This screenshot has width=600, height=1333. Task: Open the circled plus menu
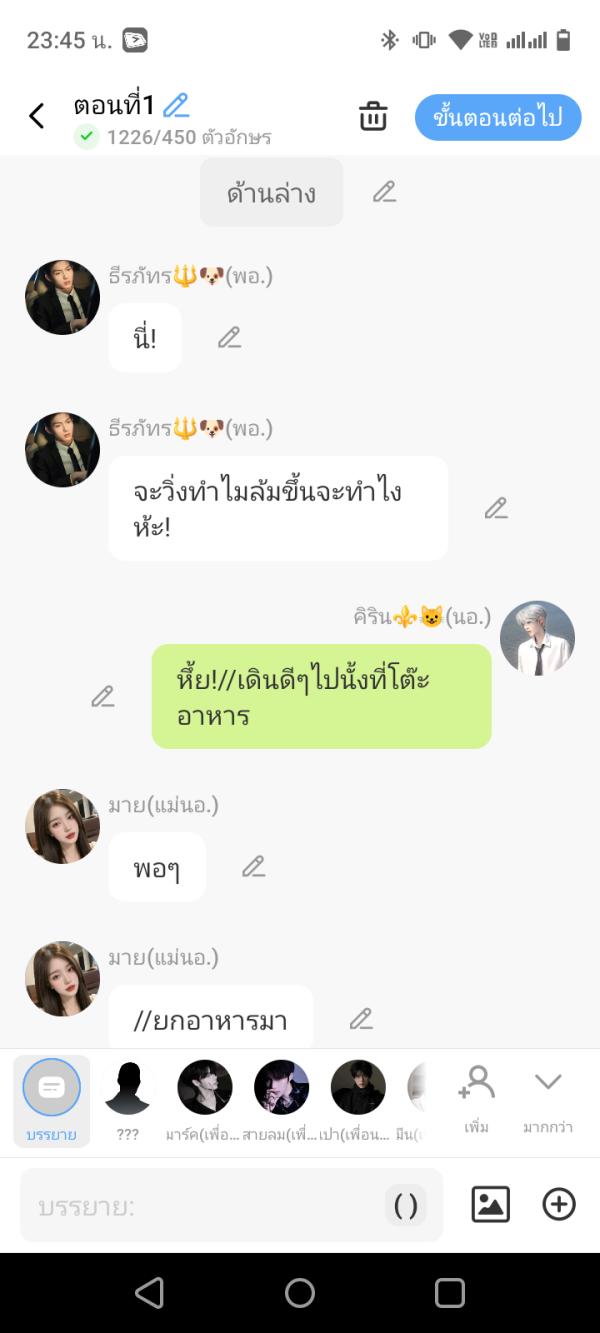[559, 1204]
